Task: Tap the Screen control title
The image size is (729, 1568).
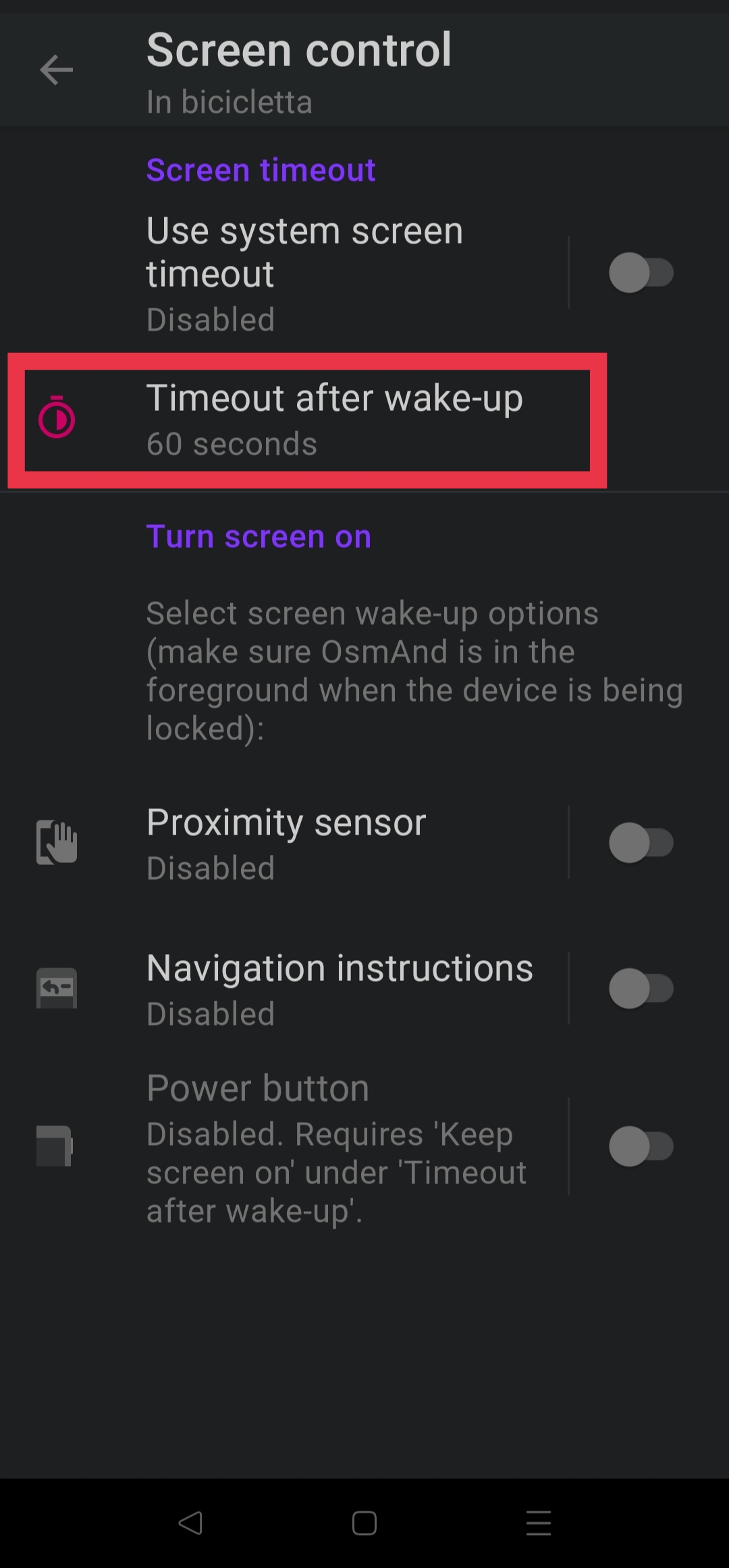Action: coord(299,48)
